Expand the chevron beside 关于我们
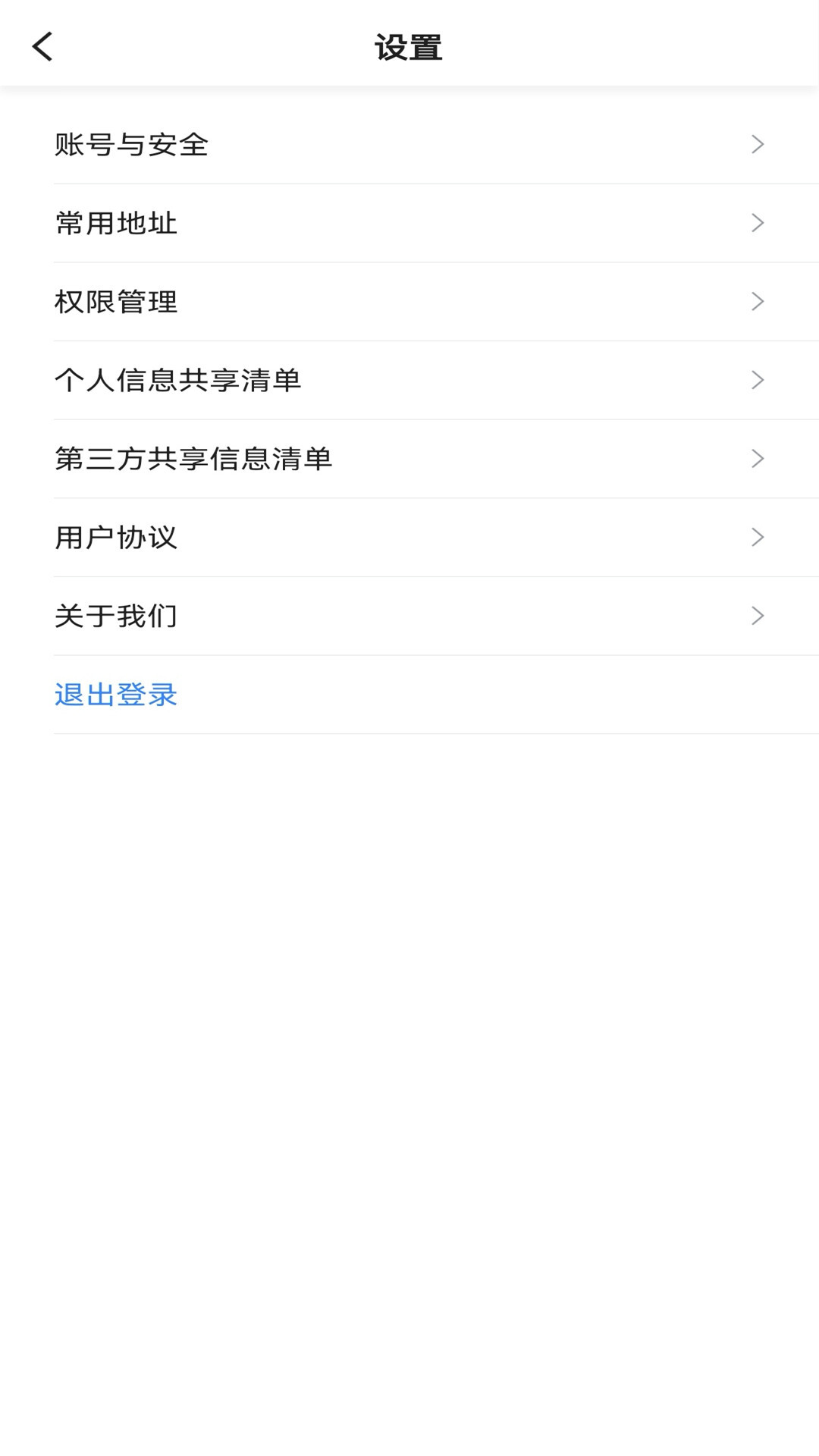 757,616
